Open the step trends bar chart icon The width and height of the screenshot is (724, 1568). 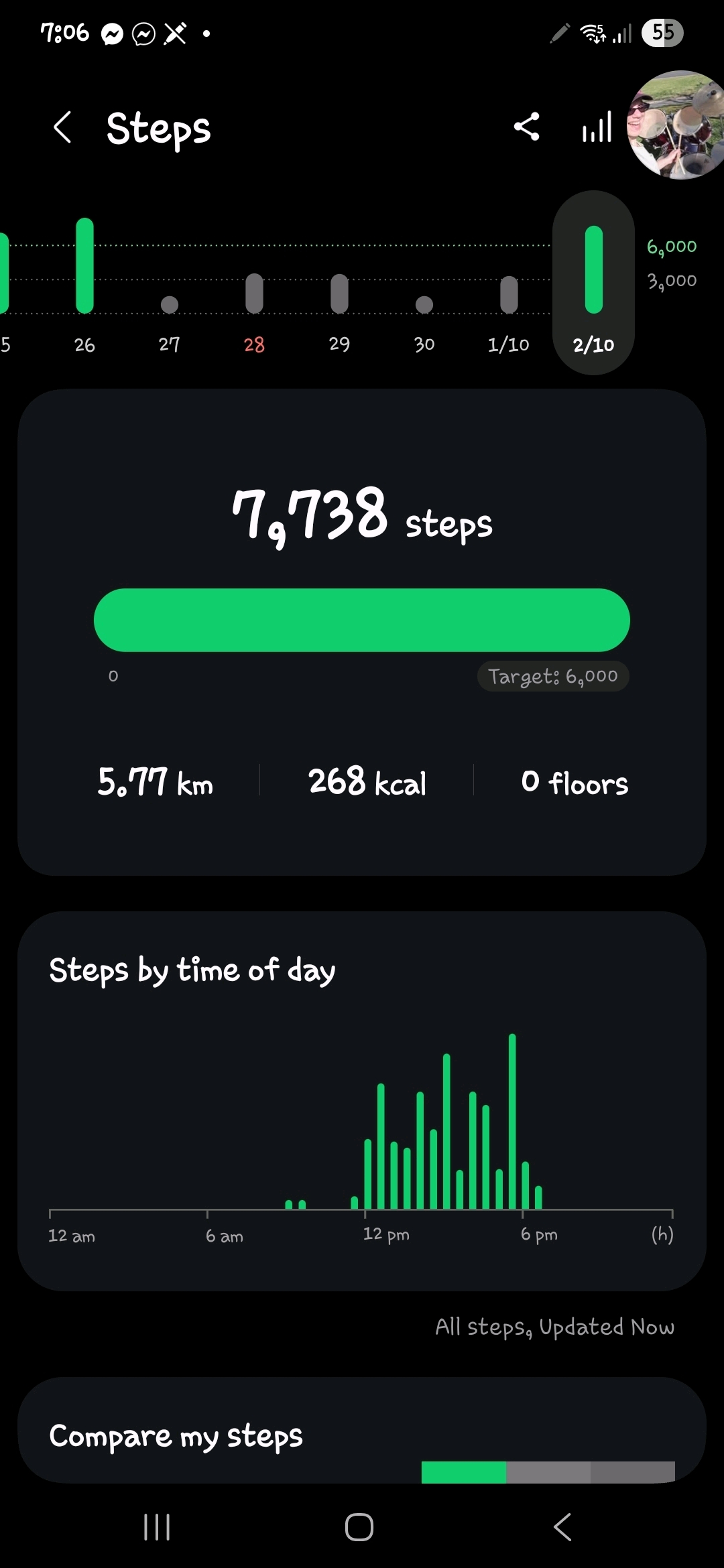click(x=597, y=127)
